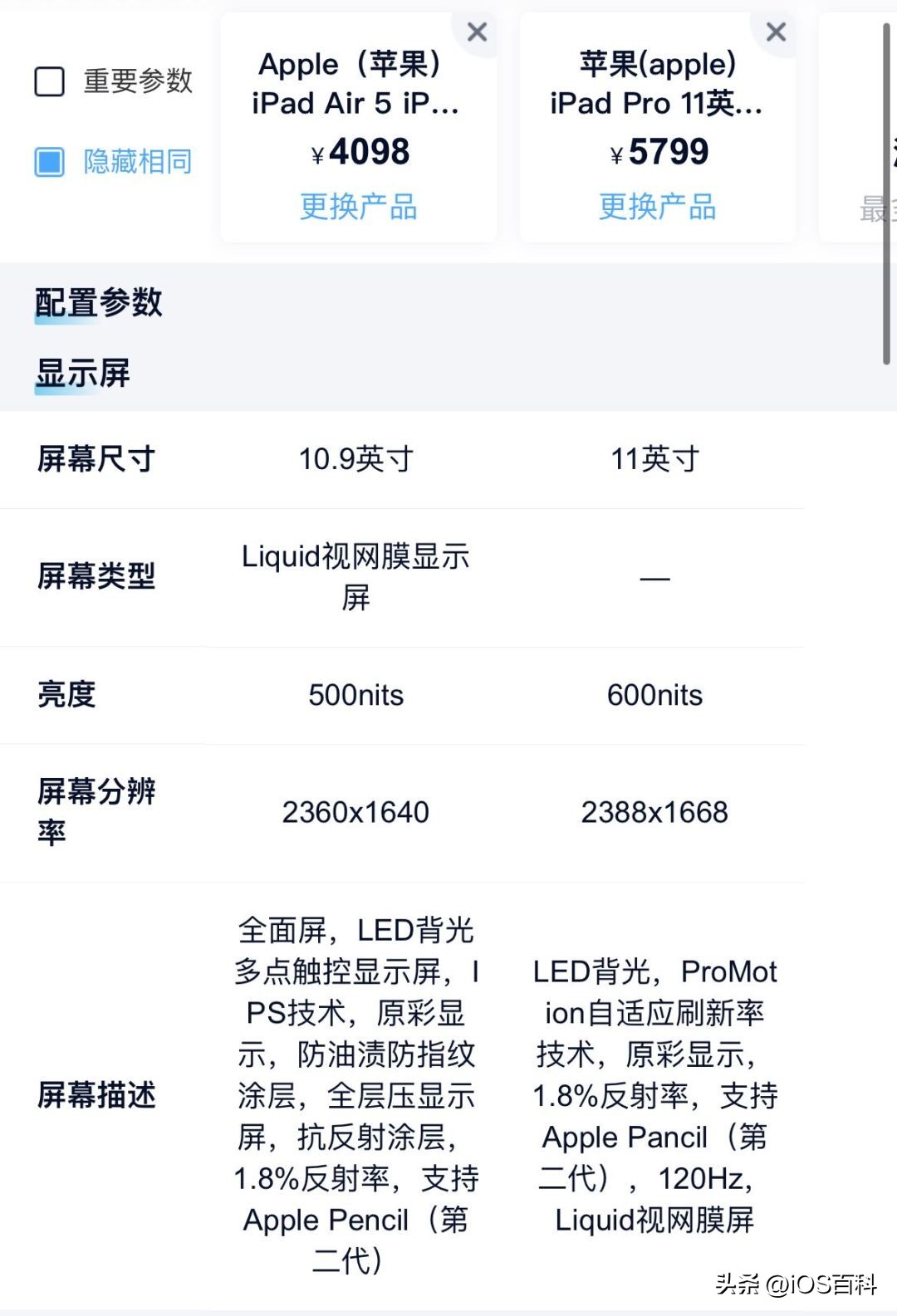Remove iPad Air 5 from comparison via X icon
897x1316 pixels.
(x=477, y=32)
